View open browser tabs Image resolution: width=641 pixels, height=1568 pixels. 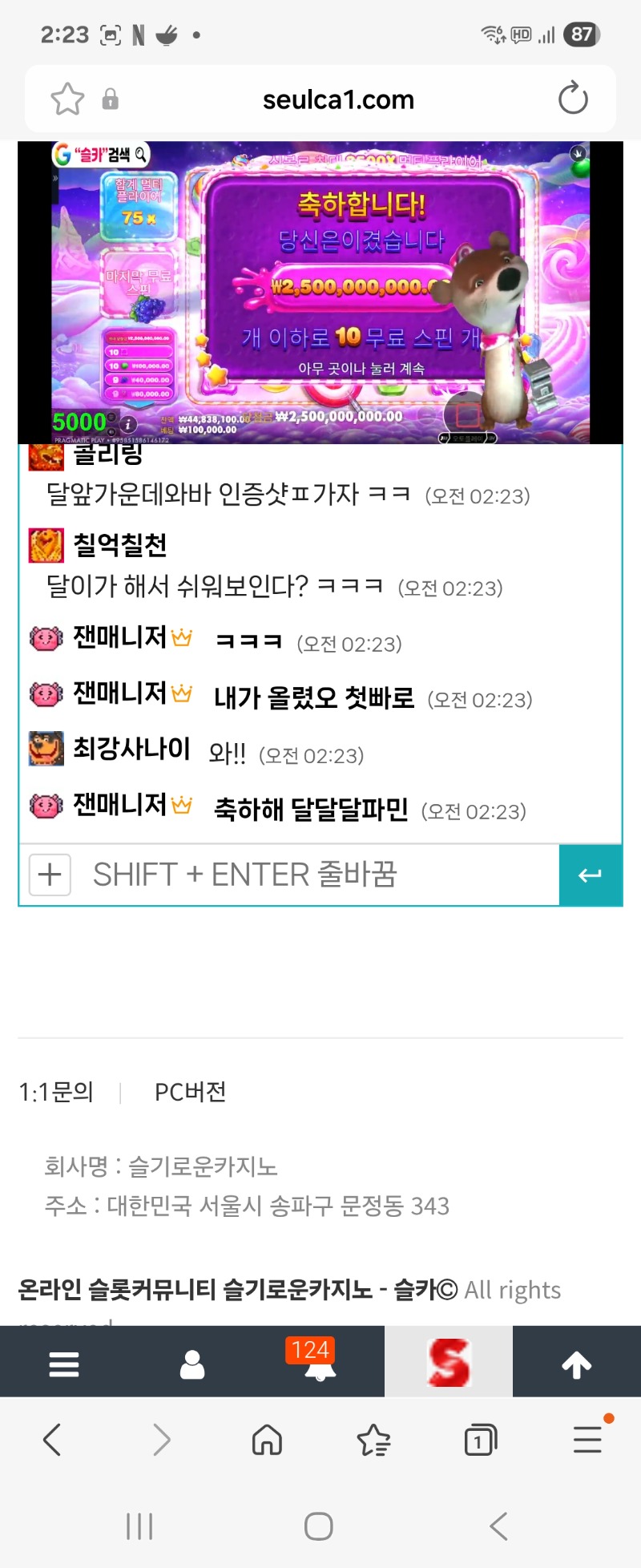point(481,1441)
